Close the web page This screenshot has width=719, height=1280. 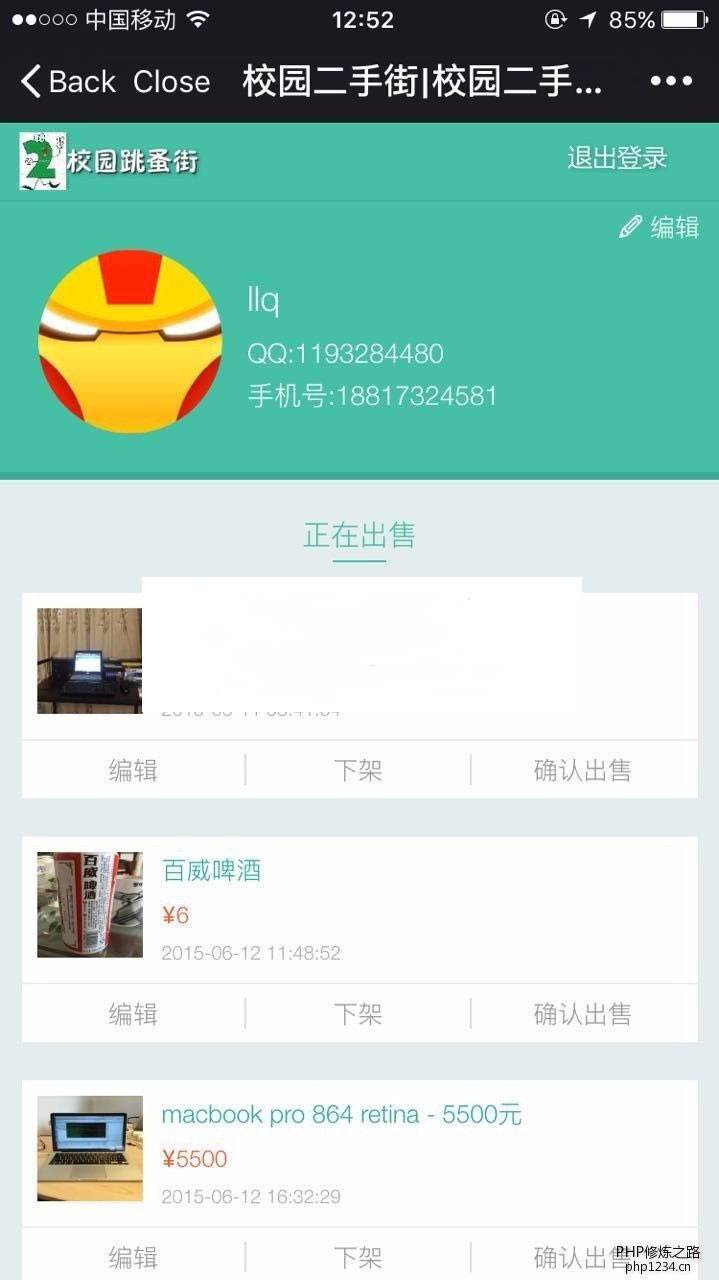(172, 82)
